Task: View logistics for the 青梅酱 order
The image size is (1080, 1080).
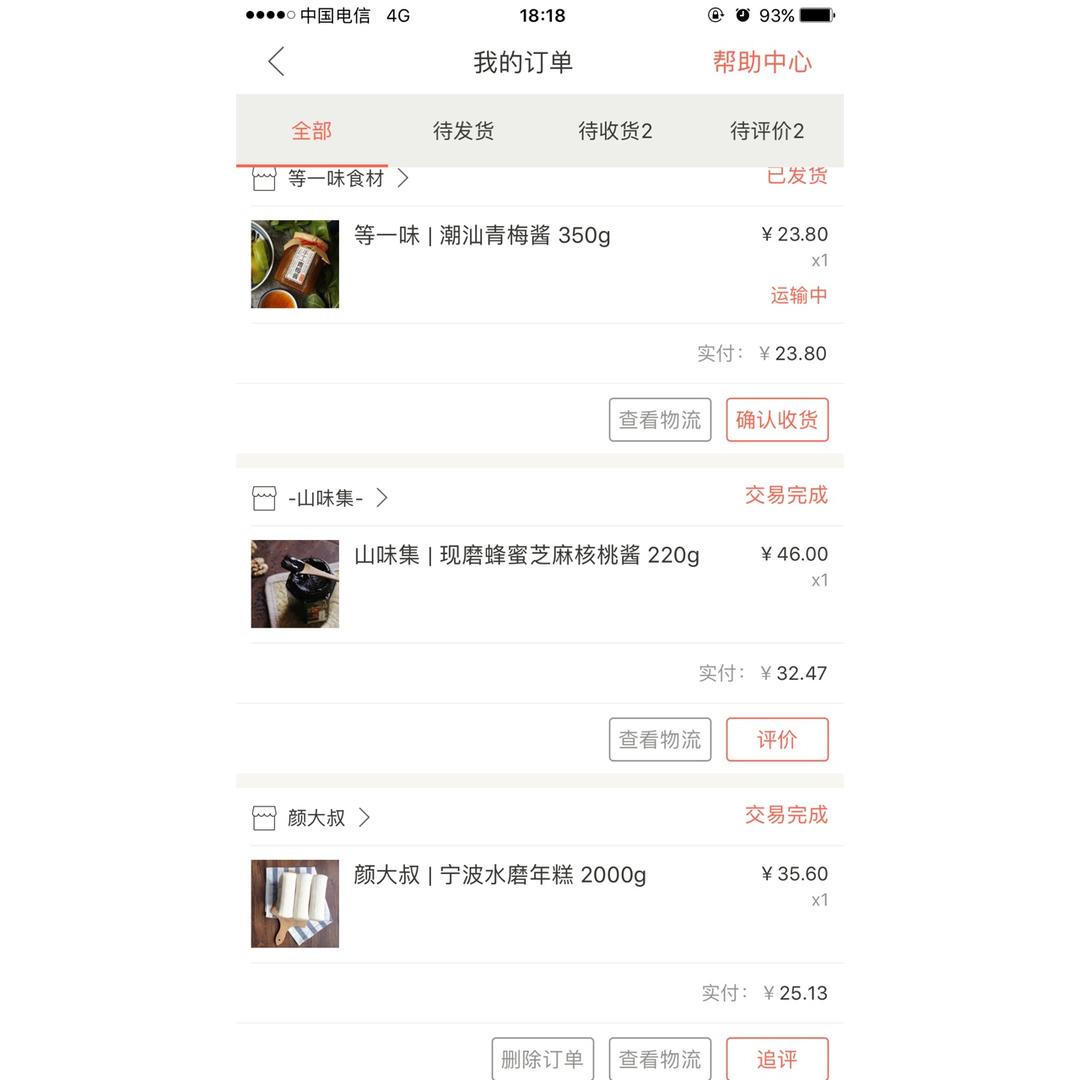Action: (660, 420)
